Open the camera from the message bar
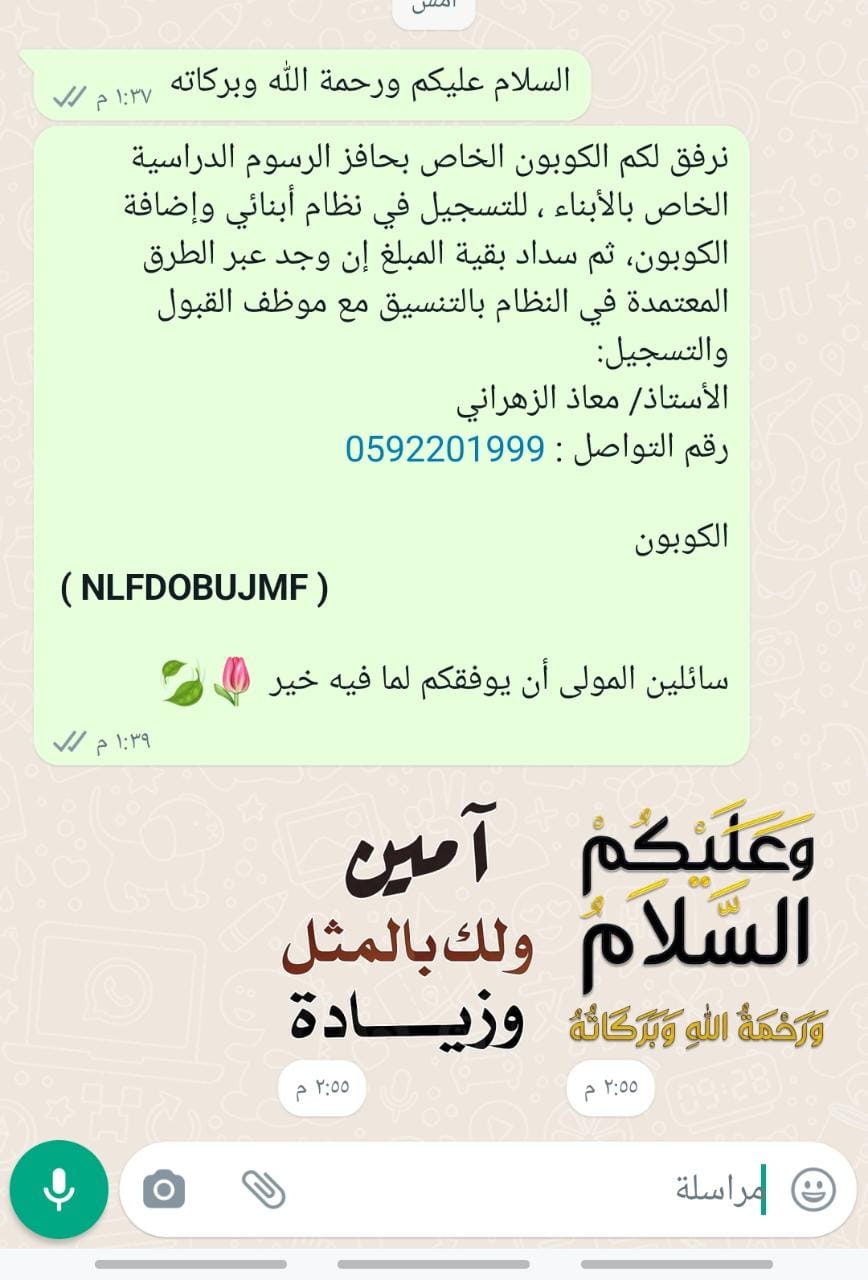 click(x=164, y=1189)
